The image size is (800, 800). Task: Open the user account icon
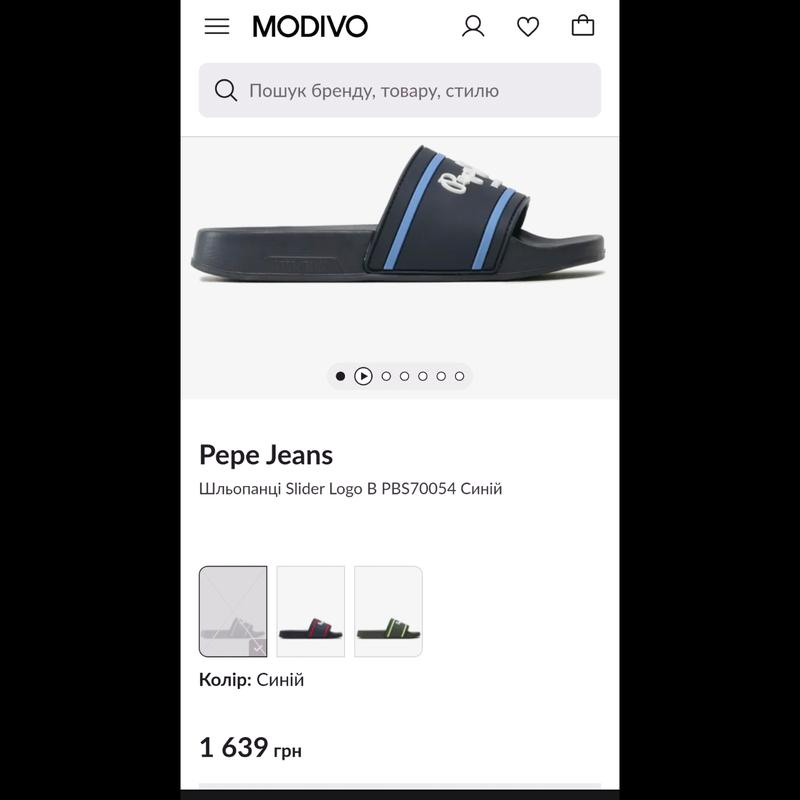473,27
